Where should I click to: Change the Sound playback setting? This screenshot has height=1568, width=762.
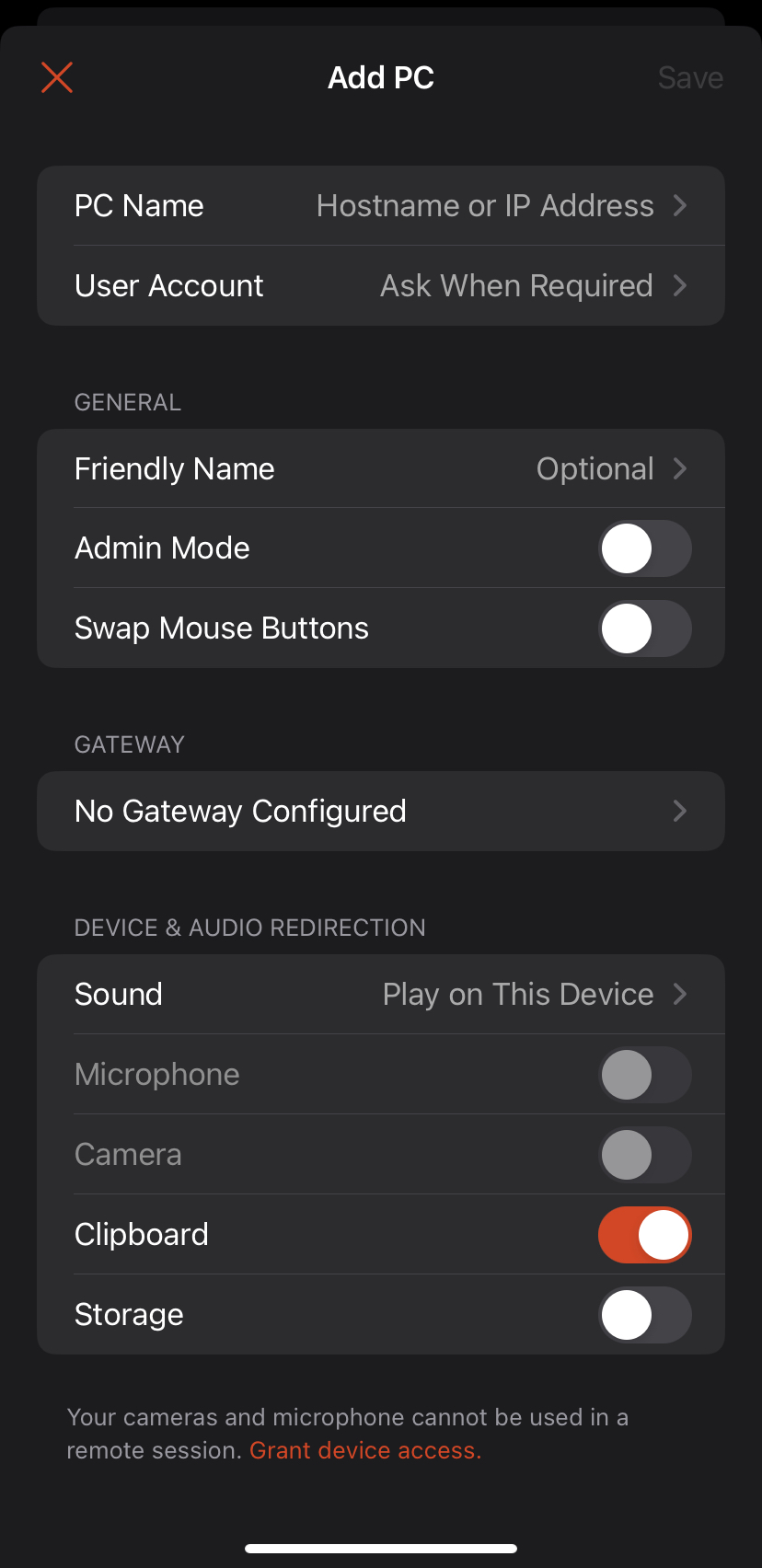pyautogui.click(x=381, y=995)
